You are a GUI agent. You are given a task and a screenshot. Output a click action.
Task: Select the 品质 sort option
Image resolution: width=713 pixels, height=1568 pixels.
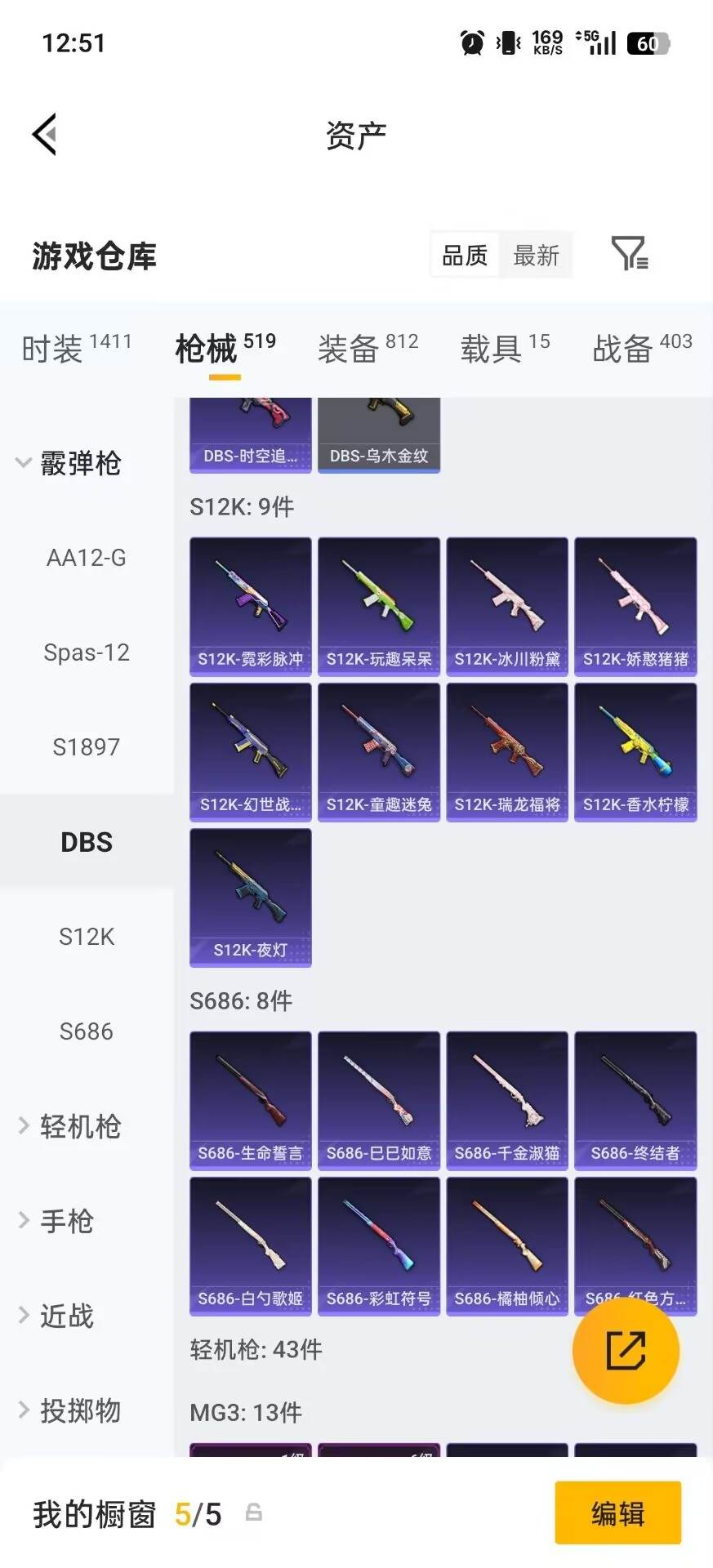pos(465,256)
